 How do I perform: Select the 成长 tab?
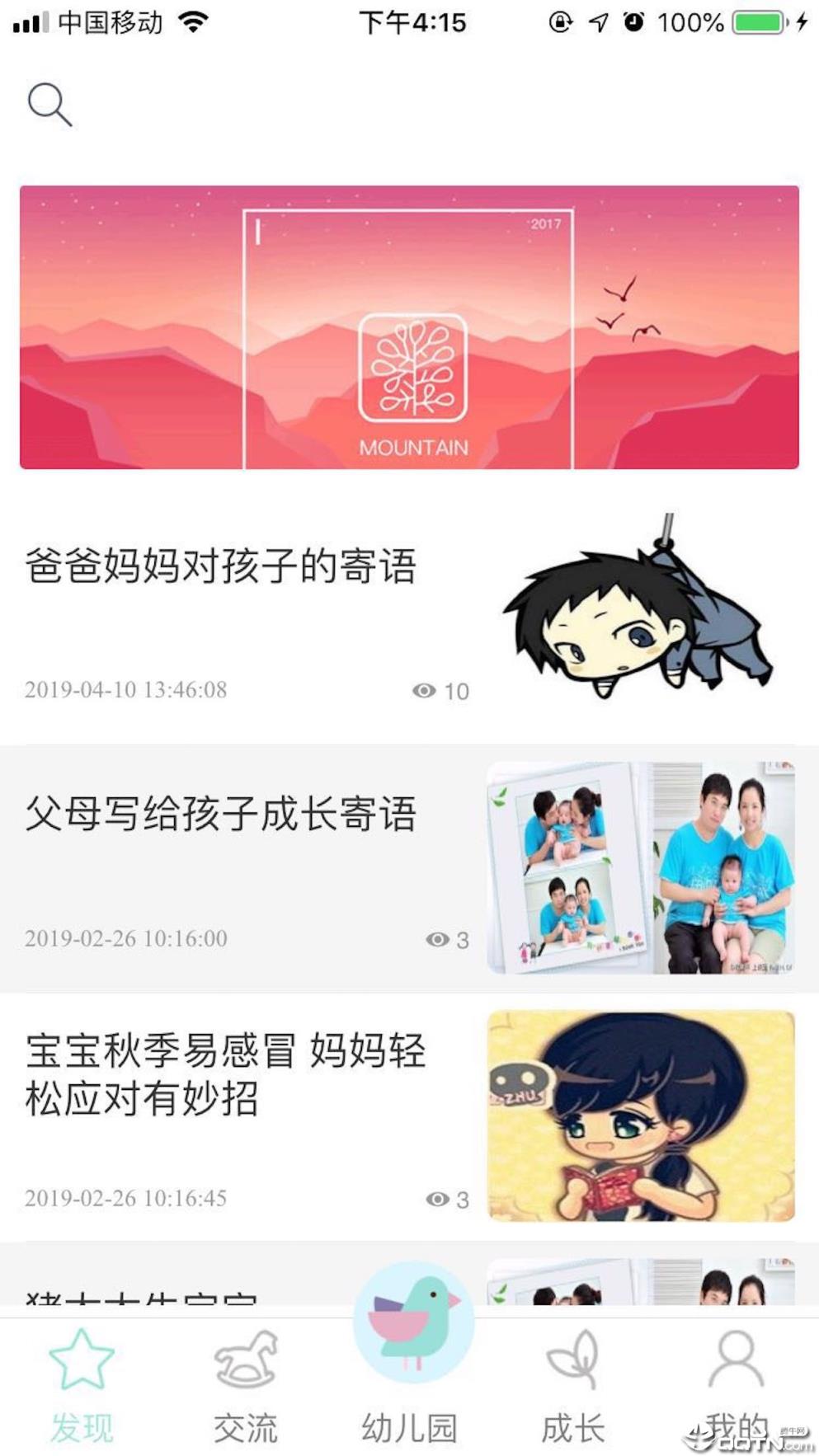(573, 1384)
